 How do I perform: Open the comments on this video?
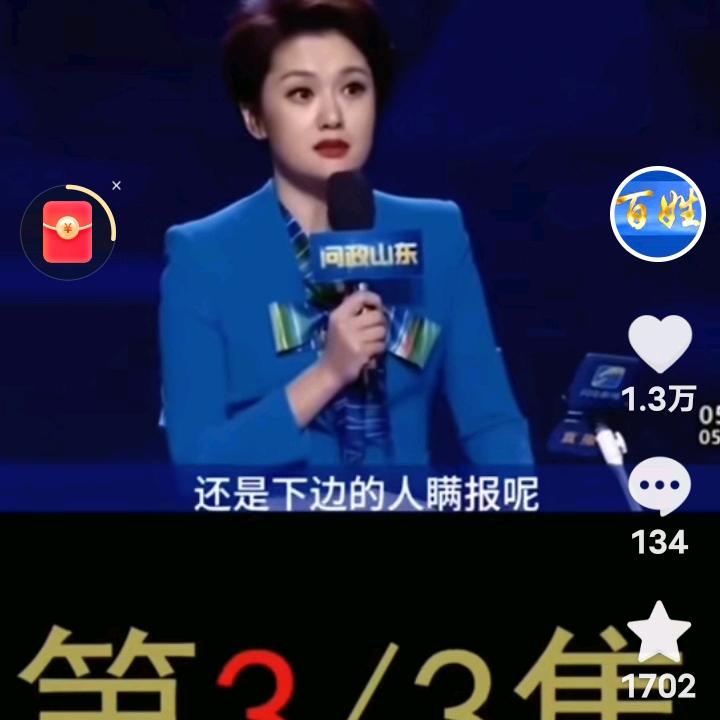click(x=660, y=488)
